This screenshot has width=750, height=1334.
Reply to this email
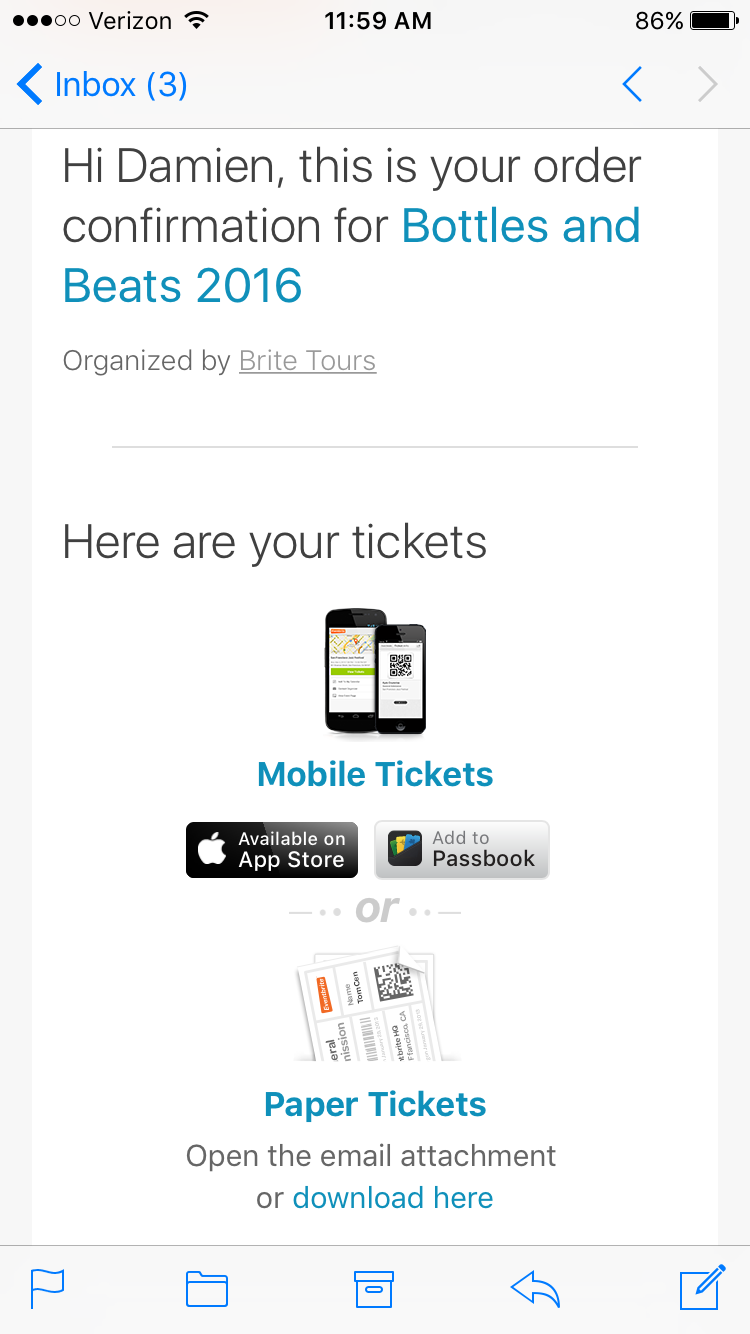535,1289
